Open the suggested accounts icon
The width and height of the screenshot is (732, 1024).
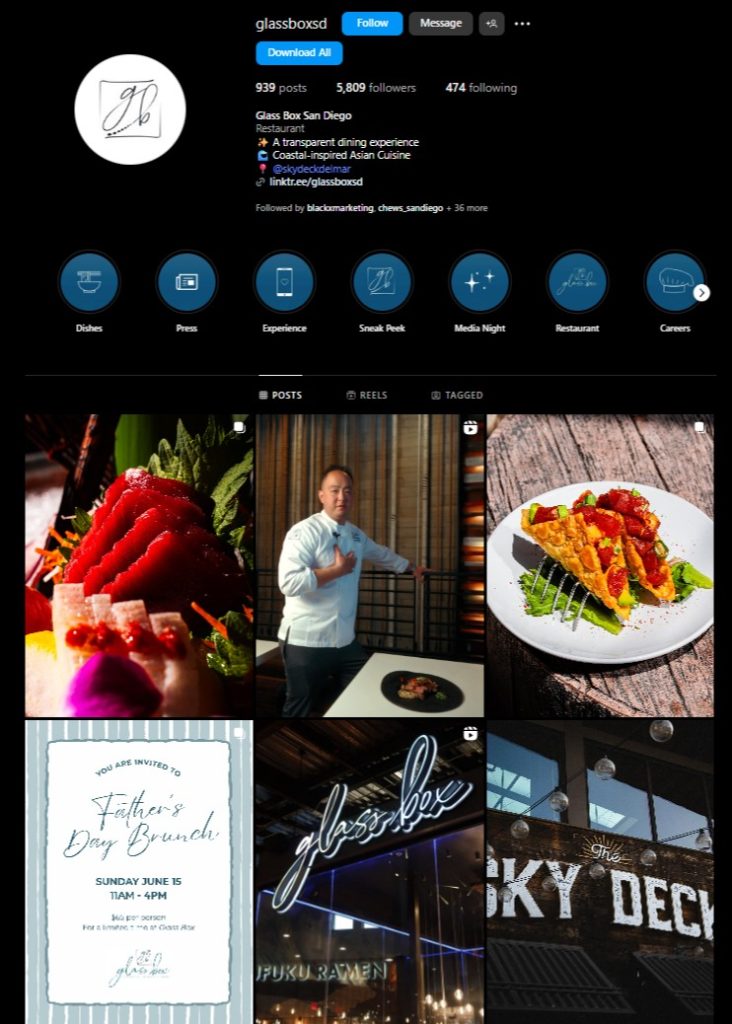[x=491, y=23]
